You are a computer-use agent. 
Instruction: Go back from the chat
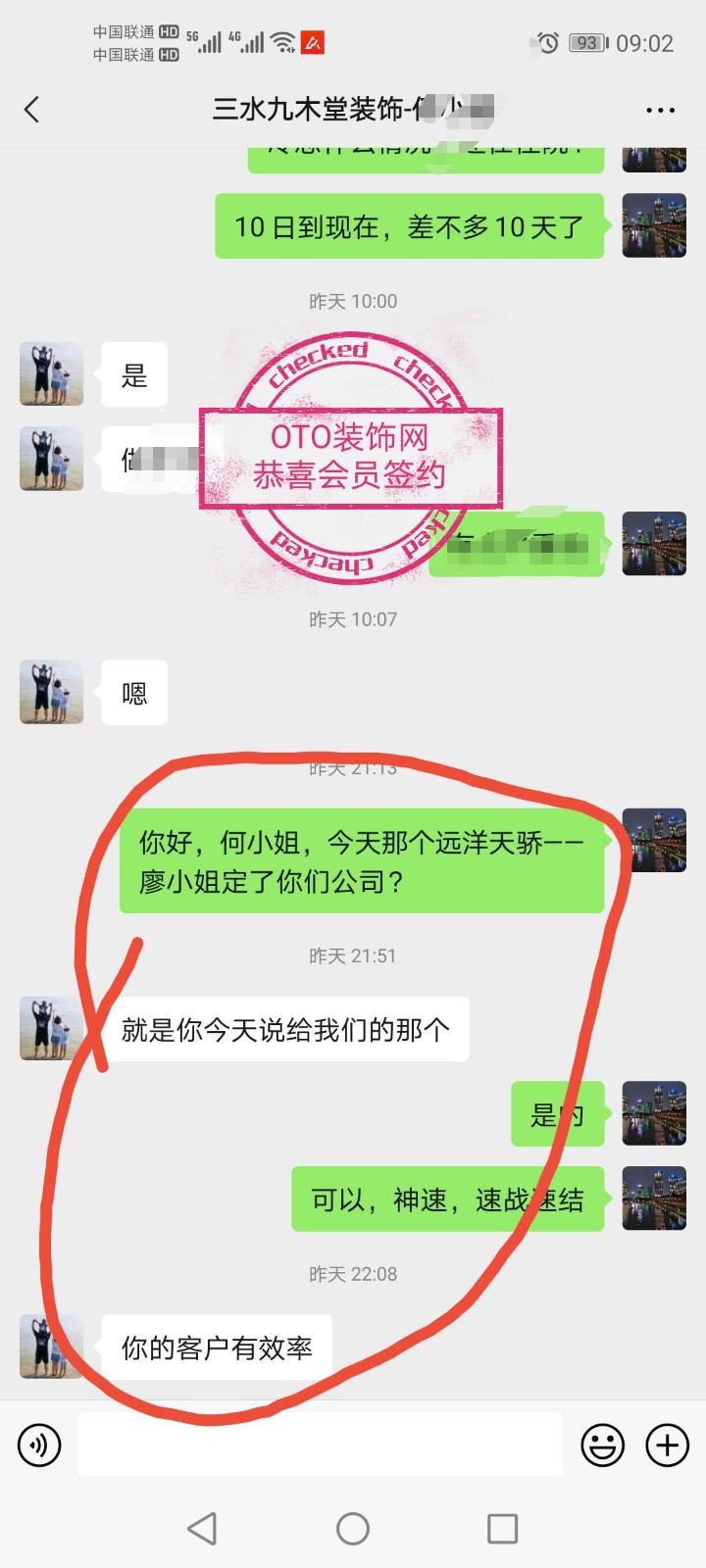tap(32, 109)
